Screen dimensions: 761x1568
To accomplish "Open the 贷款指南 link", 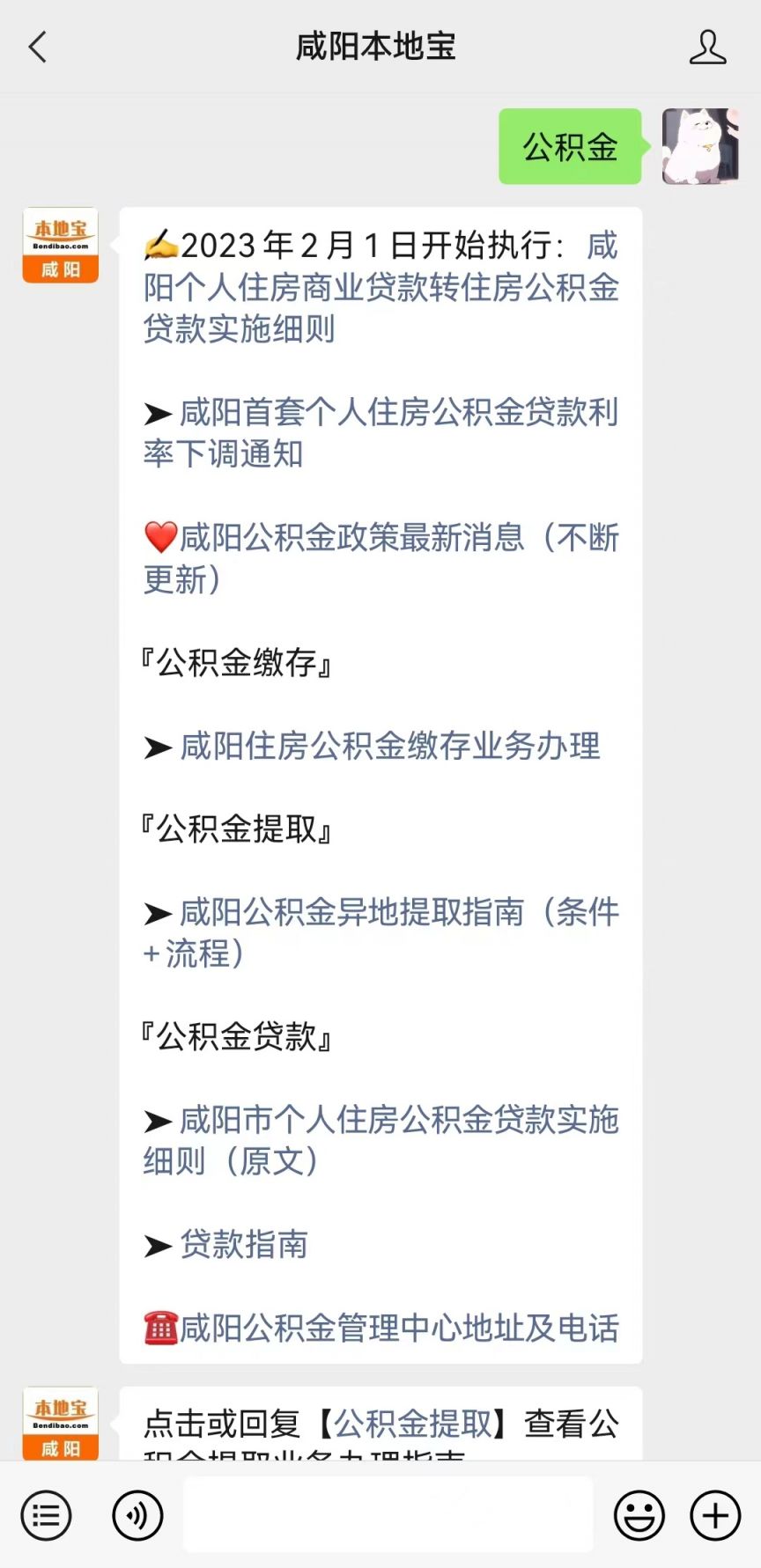I will point(244,1244).
